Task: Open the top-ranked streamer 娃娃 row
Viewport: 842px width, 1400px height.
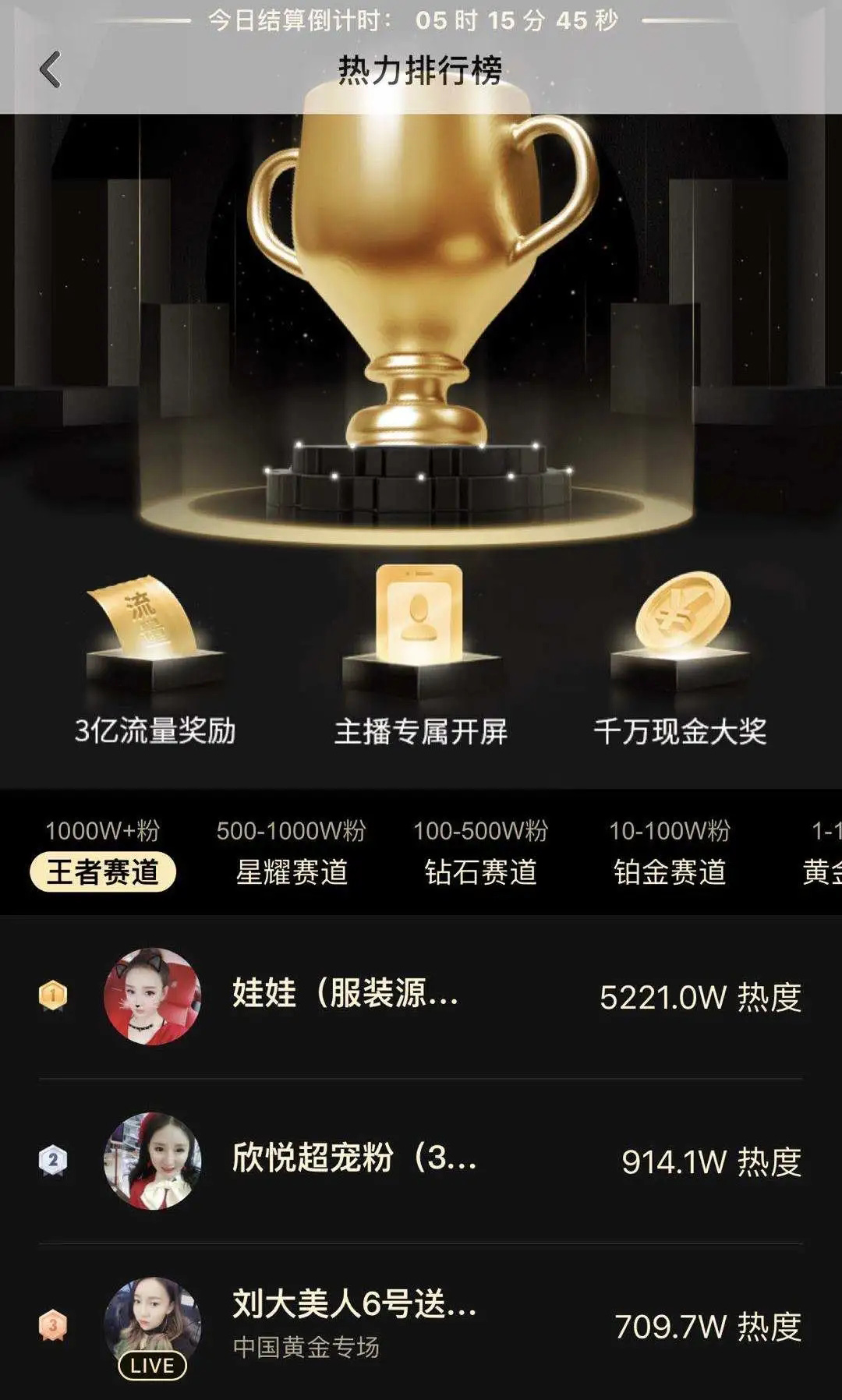Action: click(421, 996)
